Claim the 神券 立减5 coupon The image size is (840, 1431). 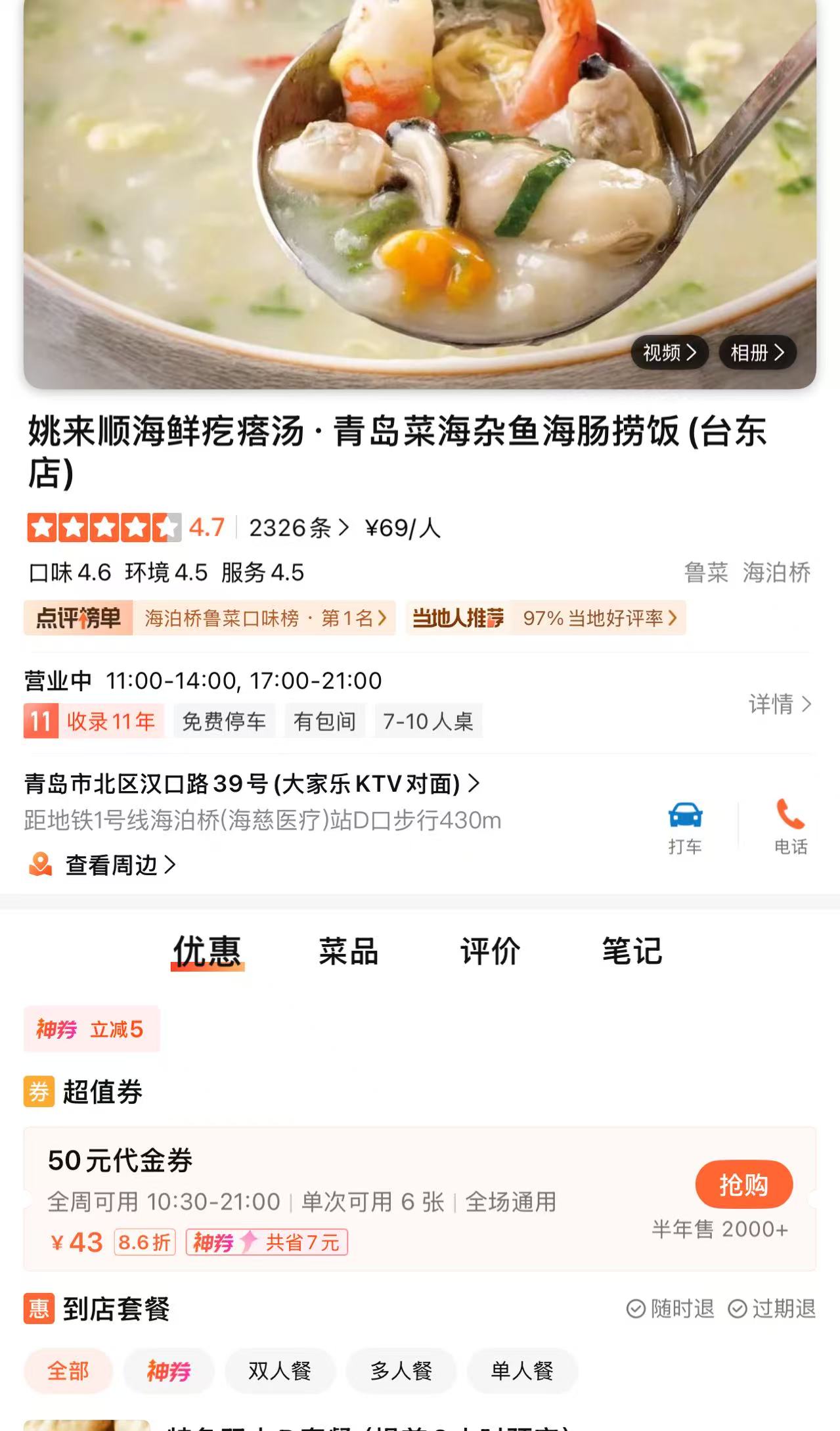(x=91, y=1029)
